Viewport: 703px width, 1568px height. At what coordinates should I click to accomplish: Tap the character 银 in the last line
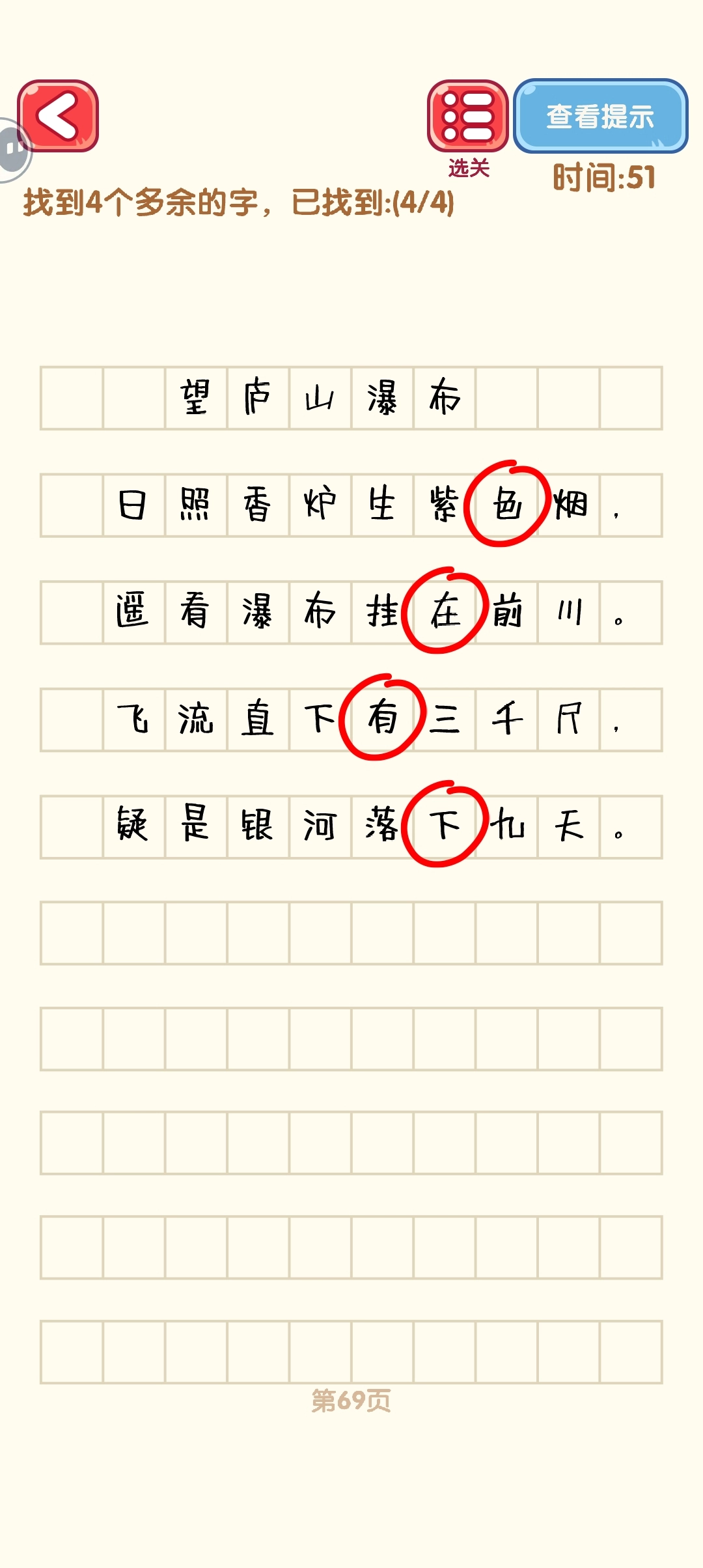pos(257,825)
